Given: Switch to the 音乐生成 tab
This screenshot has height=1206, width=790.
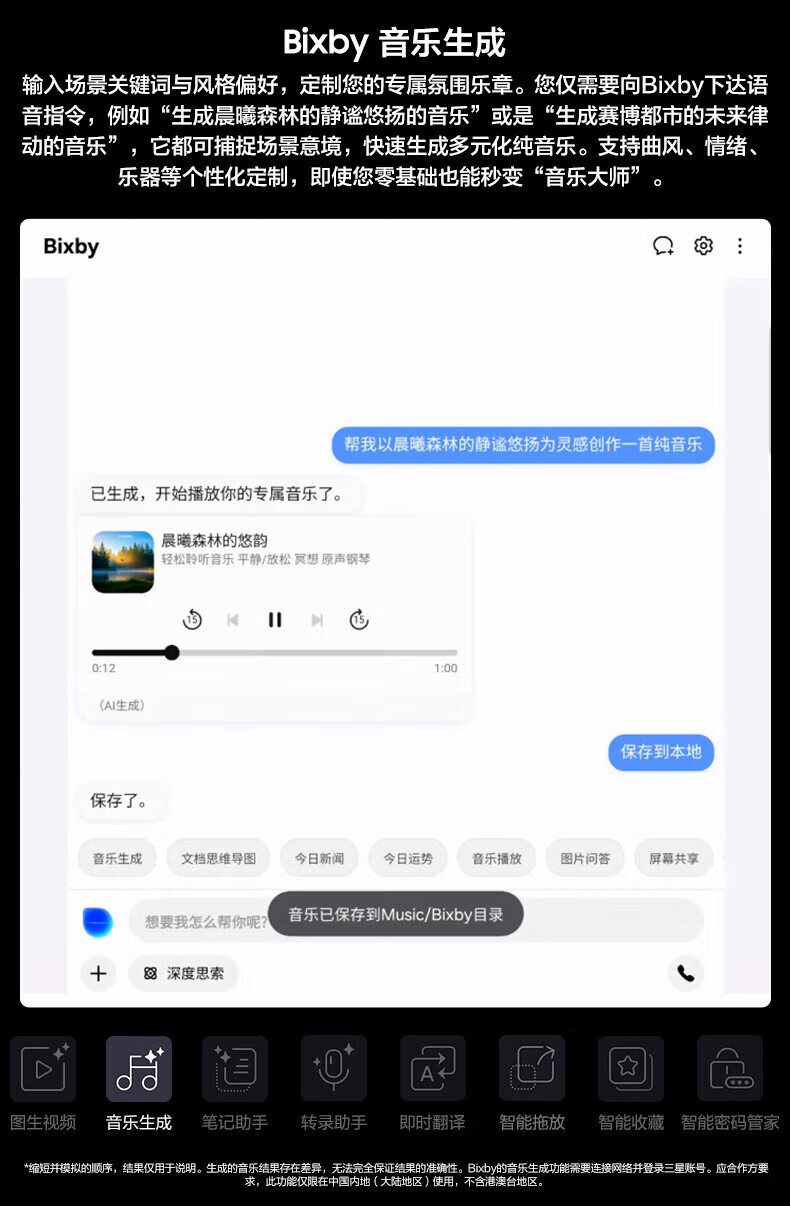Looking at the screenshot, I should (x=137, y=1068).
